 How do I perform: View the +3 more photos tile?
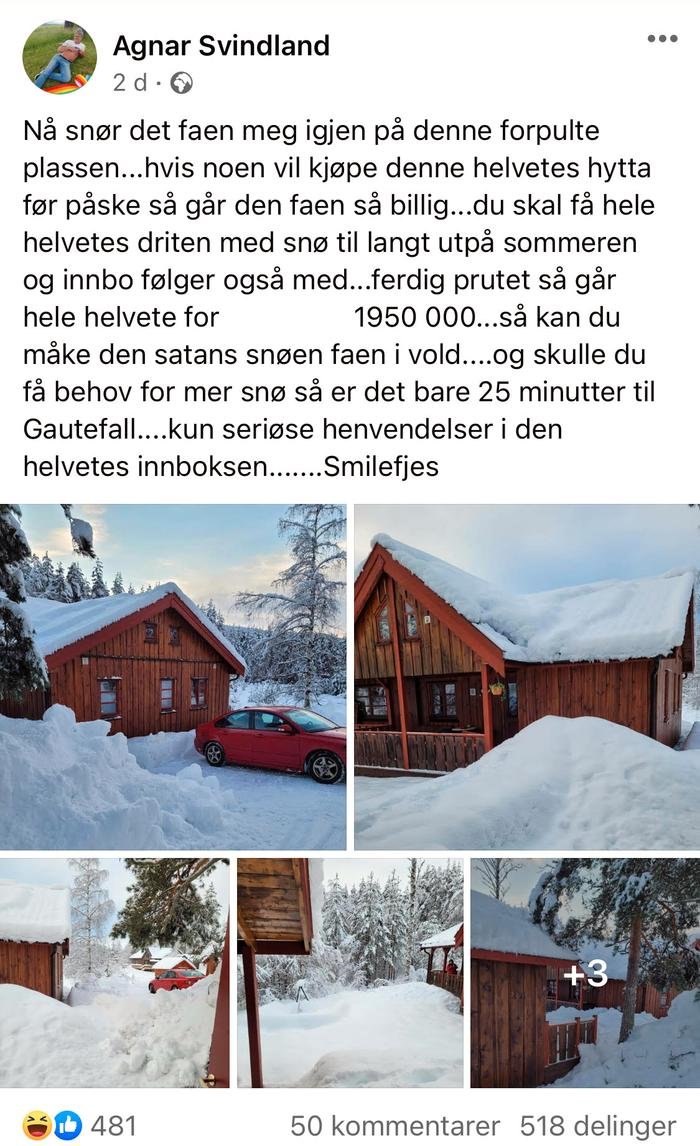[585, 973]
